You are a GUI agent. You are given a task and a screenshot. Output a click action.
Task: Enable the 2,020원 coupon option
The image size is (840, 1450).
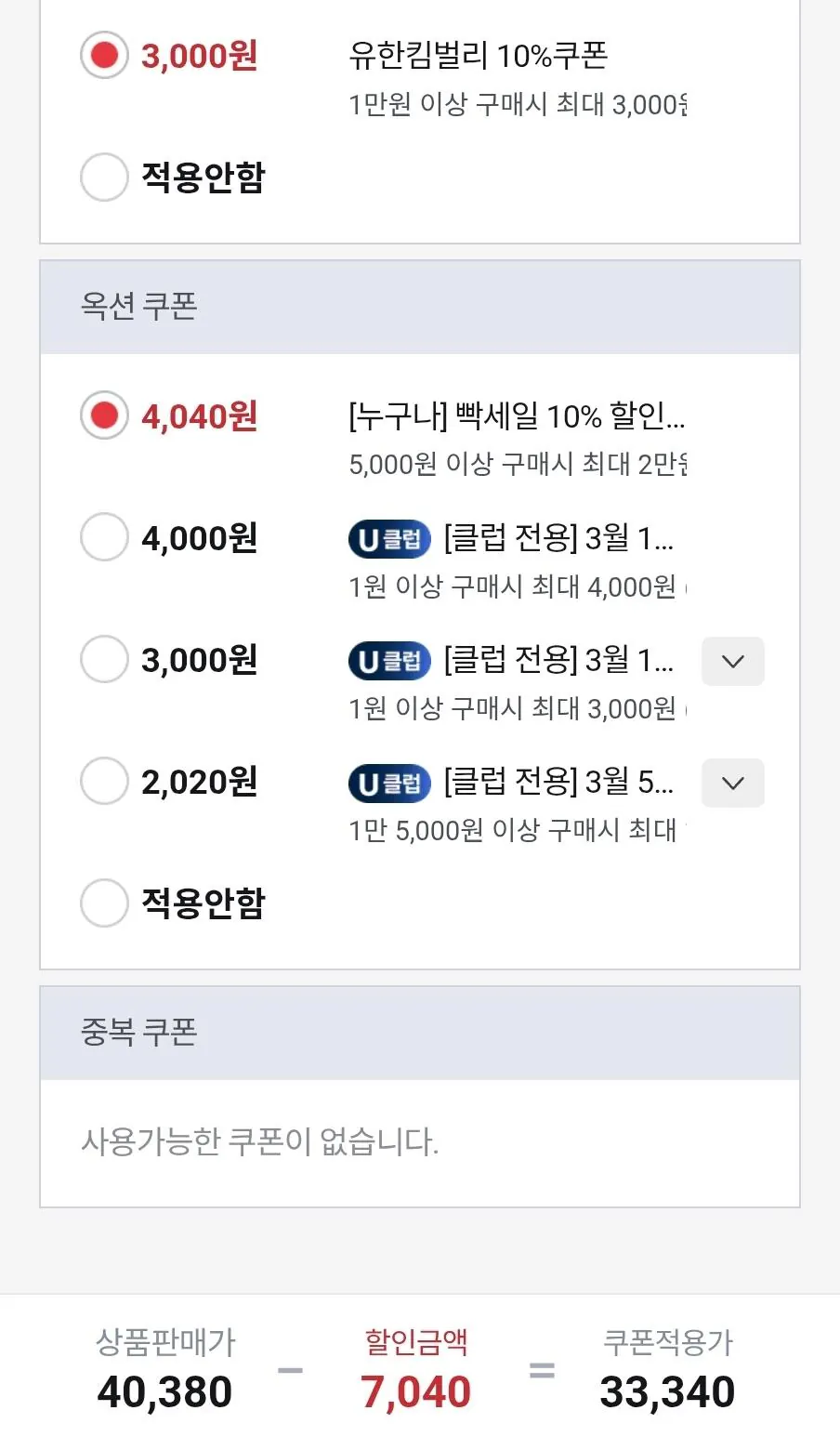click(103, 782)
